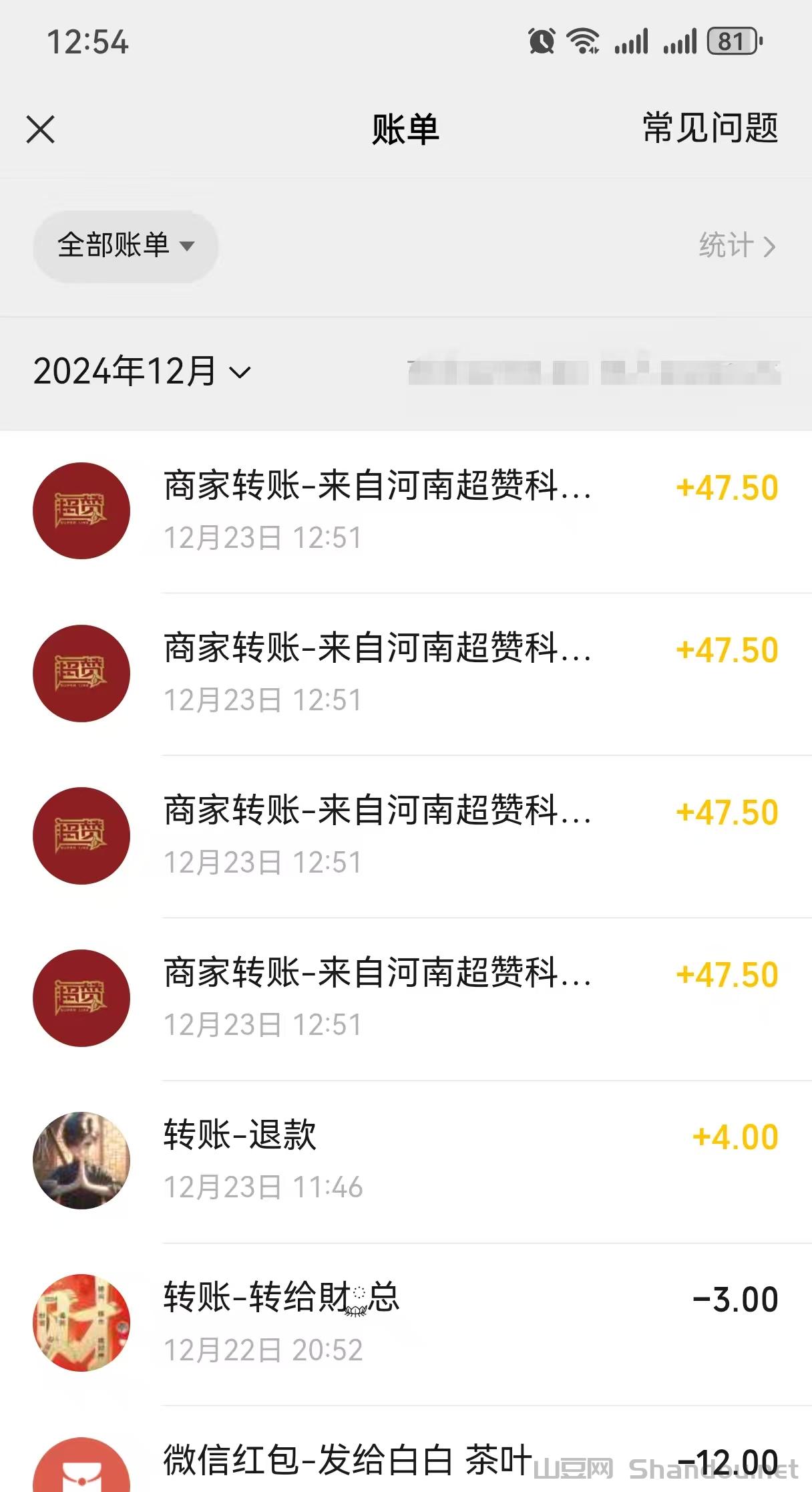Close the bill page
The image size is (812, 1492).
40,129
